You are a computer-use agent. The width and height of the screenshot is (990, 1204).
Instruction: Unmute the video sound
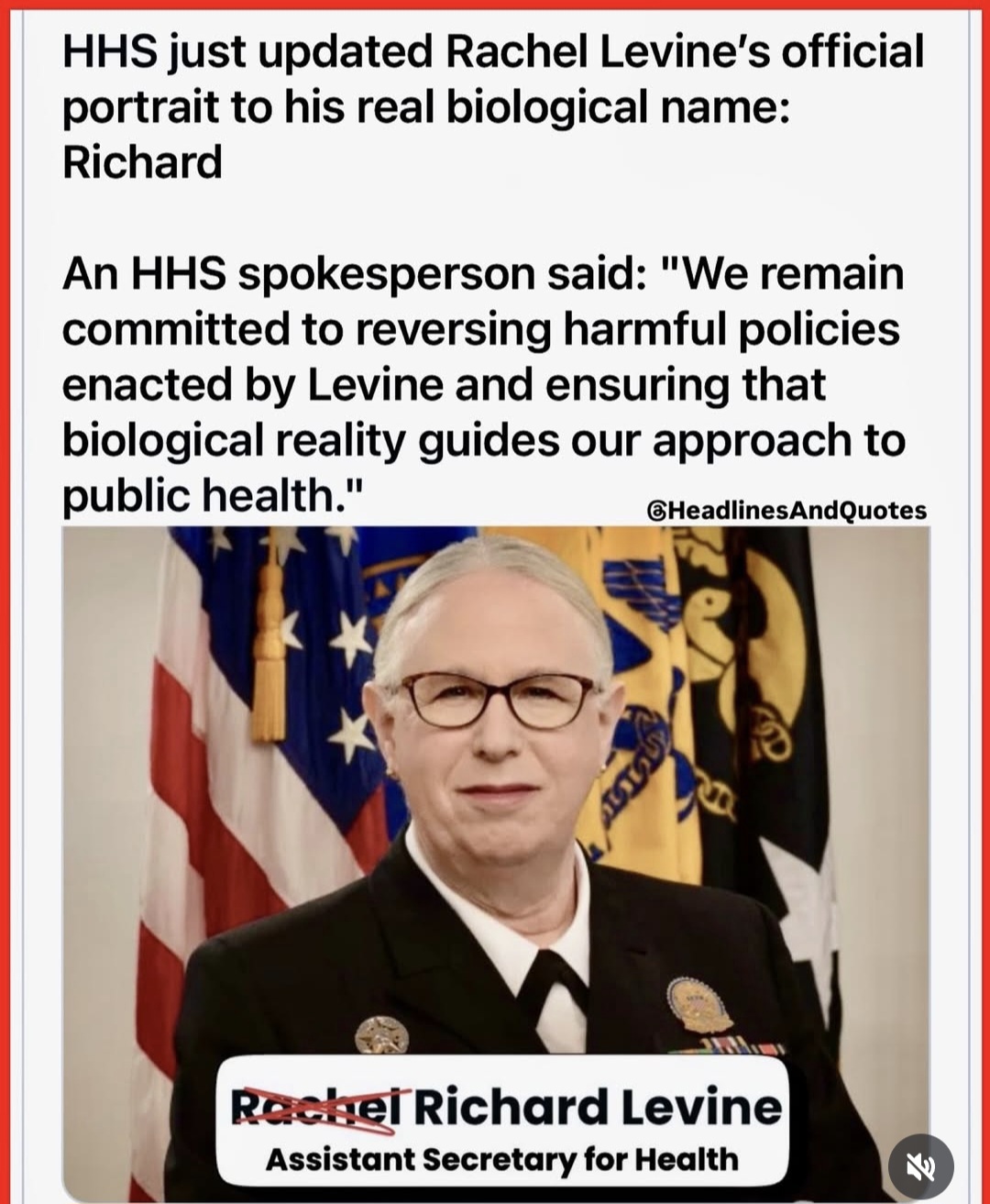[x=920, y=1165]
